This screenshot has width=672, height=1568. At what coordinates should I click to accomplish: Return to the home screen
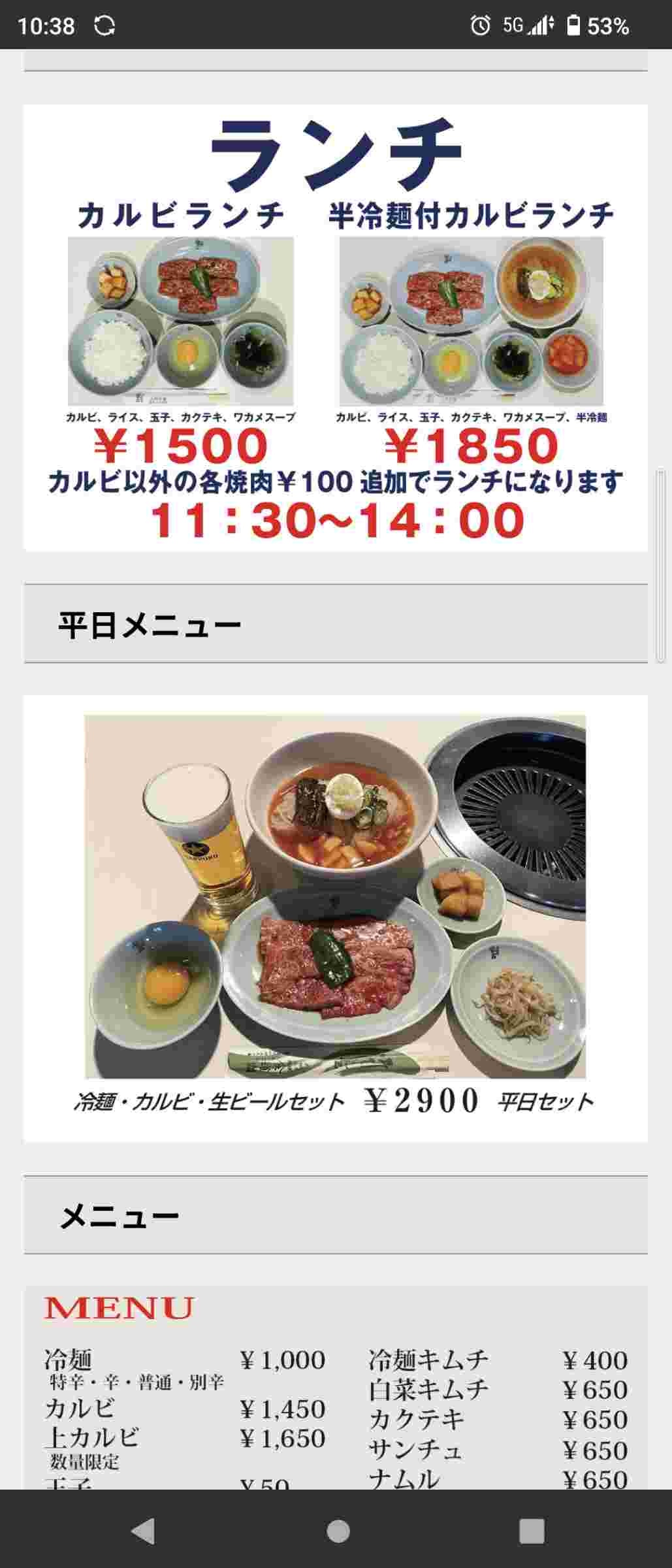(337, 1530)
